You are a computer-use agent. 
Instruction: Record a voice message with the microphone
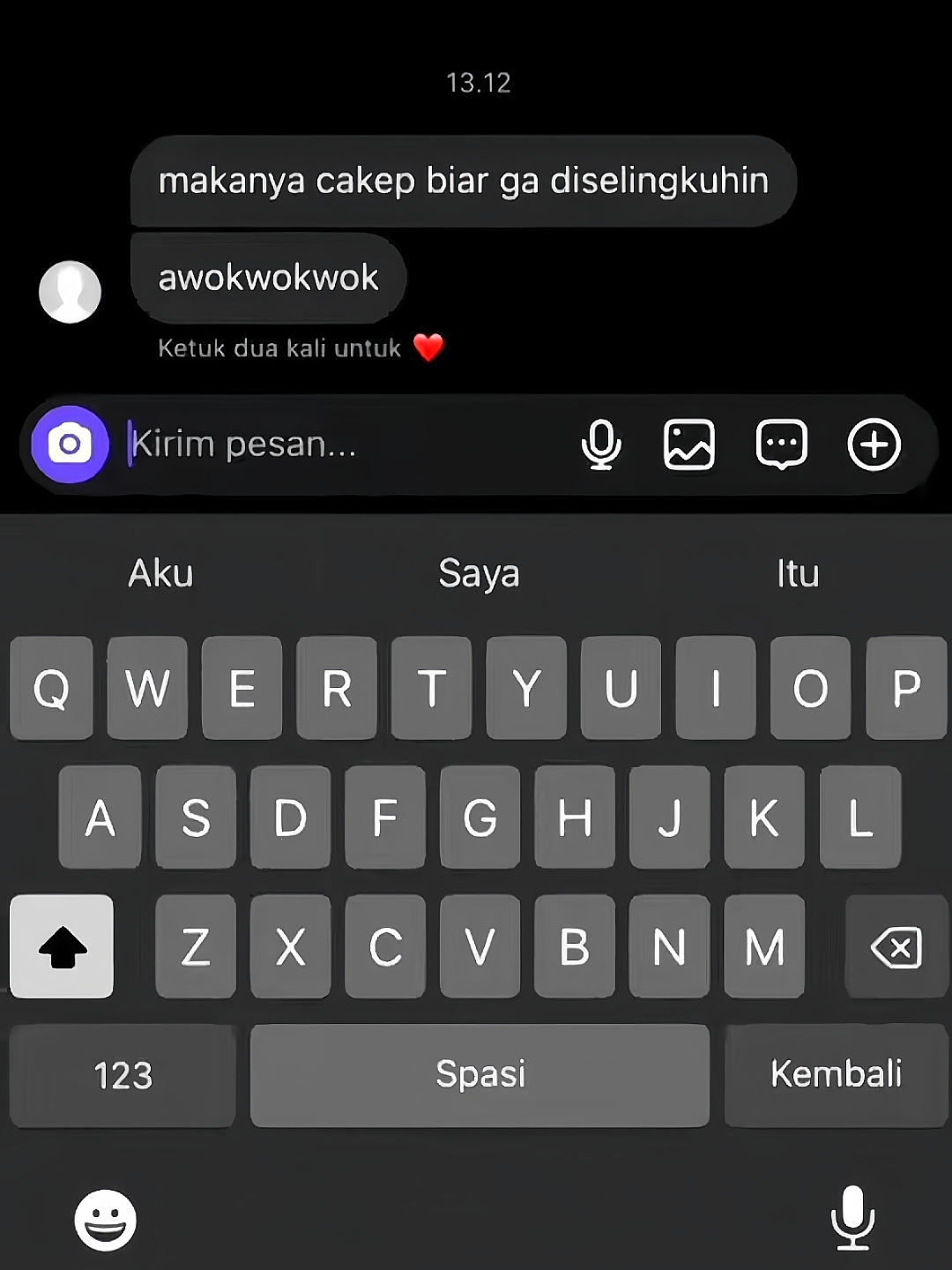pos(601,444)
